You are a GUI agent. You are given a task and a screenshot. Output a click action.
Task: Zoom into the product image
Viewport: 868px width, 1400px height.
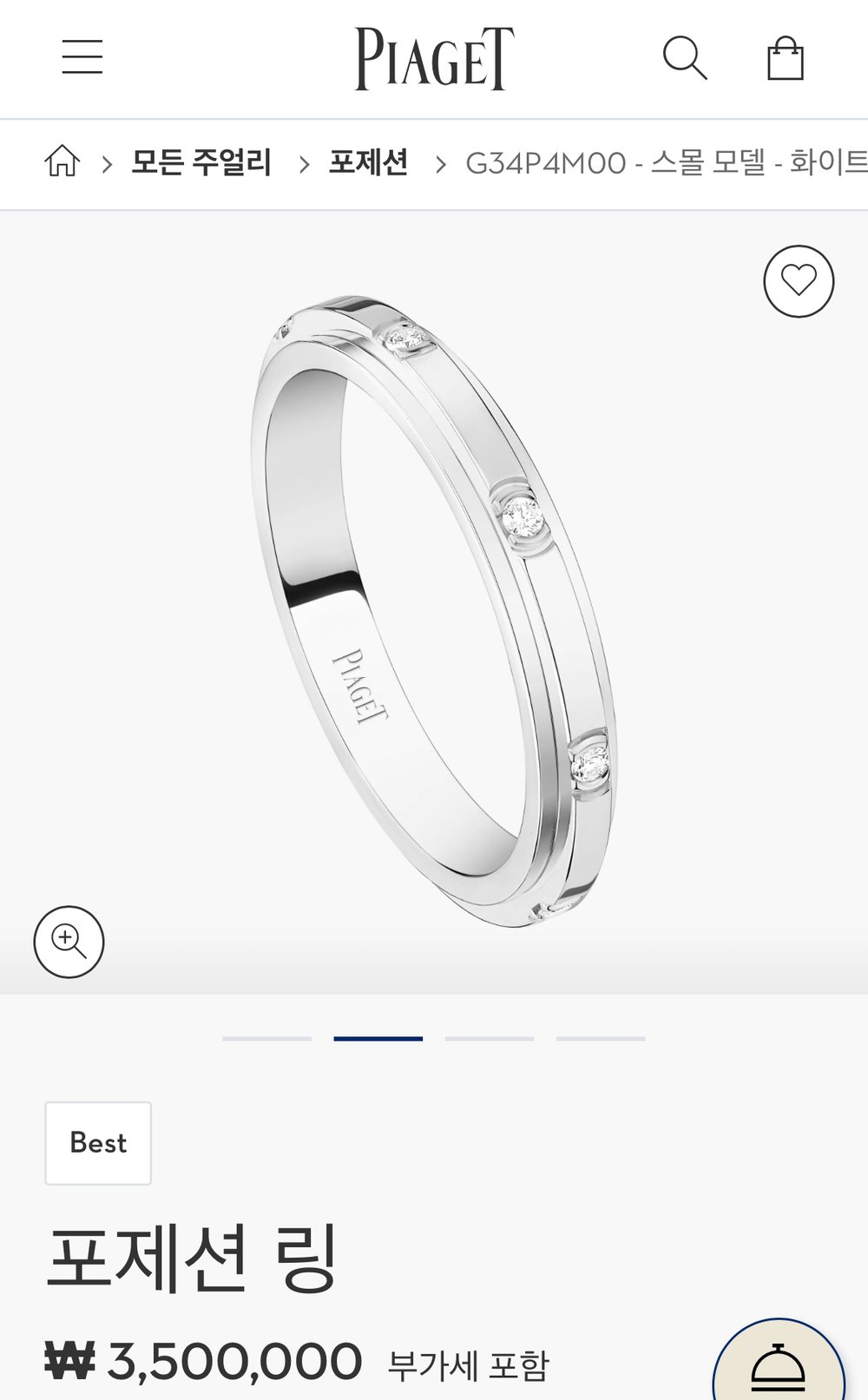coord(69,942)
